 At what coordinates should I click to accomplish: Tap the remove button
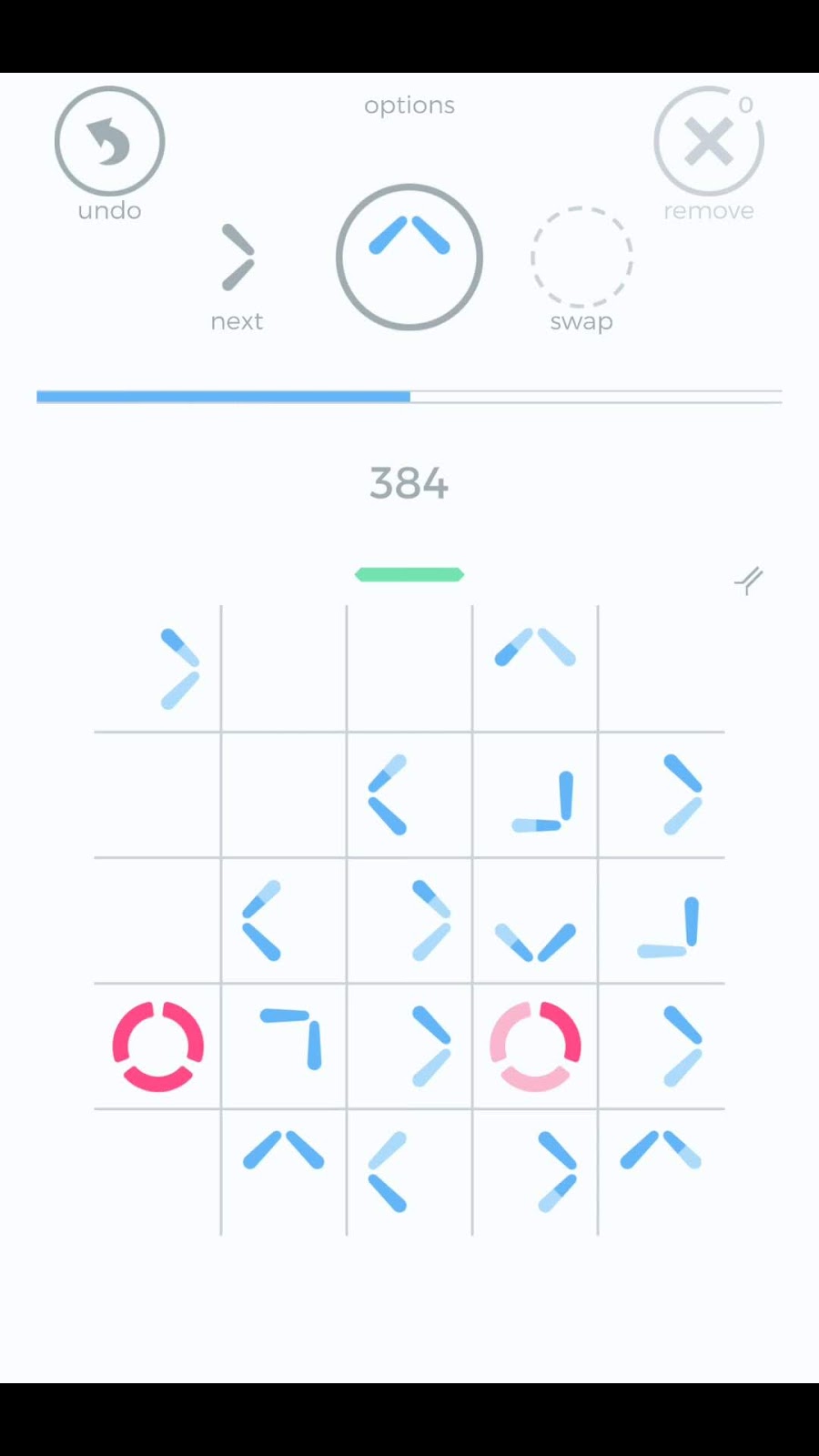coord(708,142)
